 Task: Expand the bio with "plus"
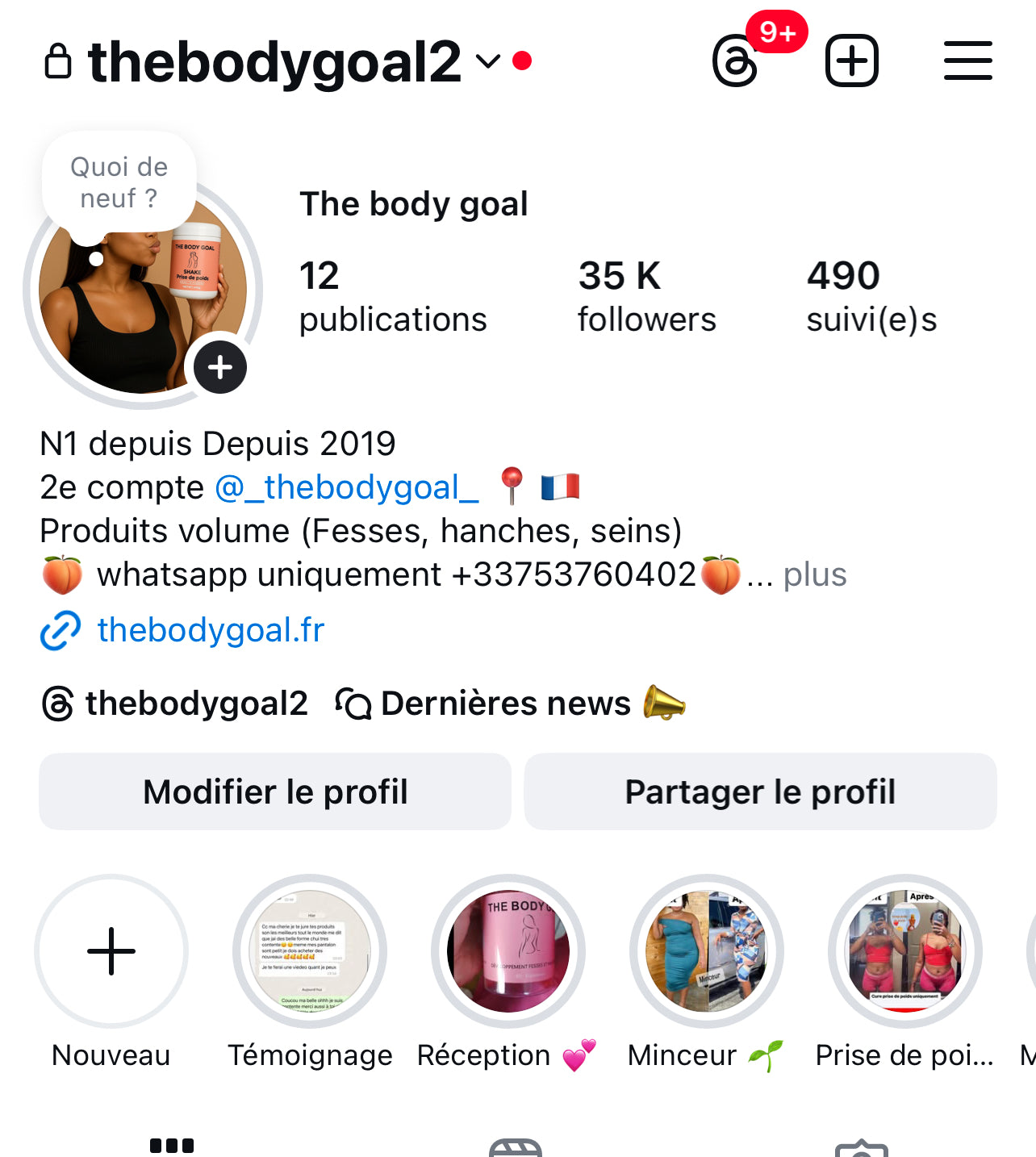click(815, 575)
